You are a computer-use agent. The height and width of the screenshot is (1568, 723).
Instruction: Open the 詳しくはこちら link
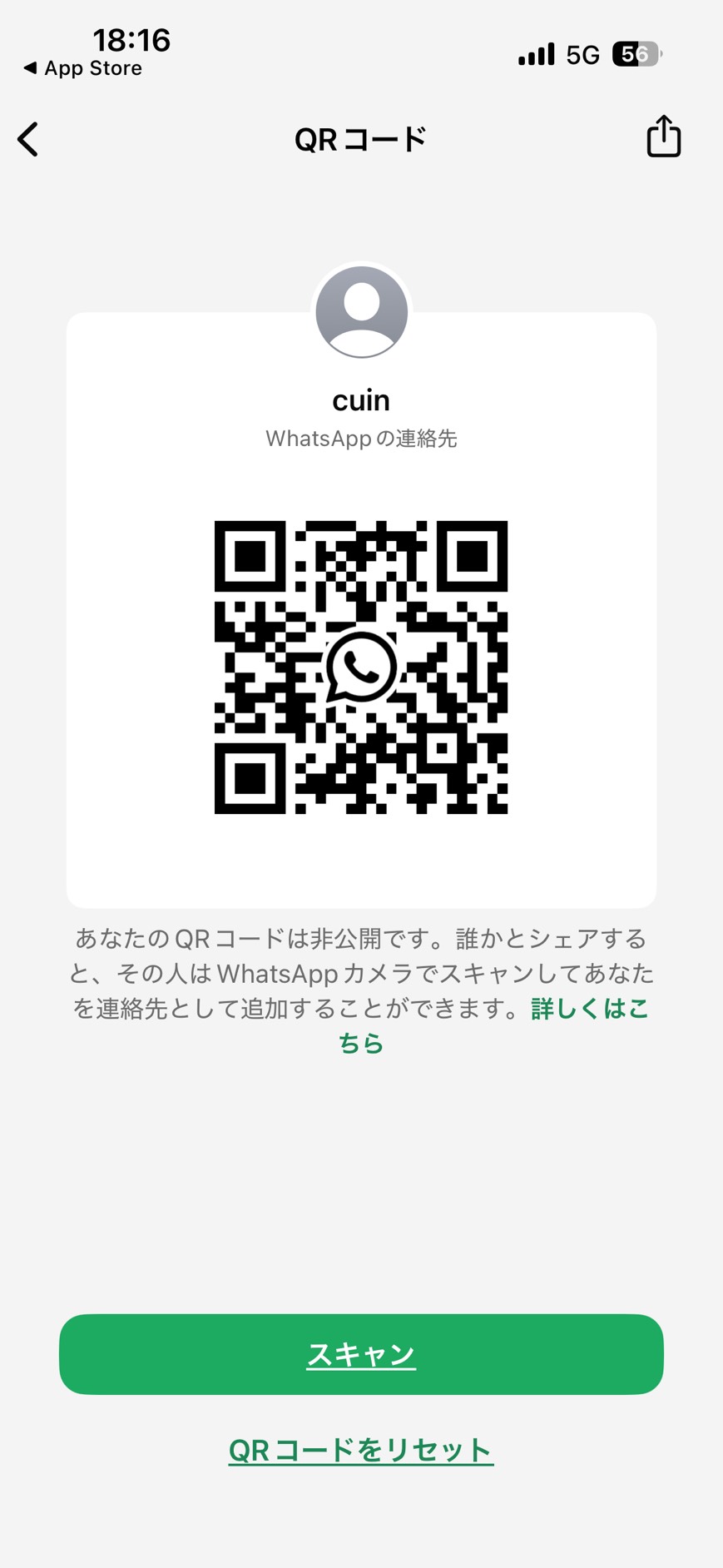pyautogui.click(x=588, y=1009)
